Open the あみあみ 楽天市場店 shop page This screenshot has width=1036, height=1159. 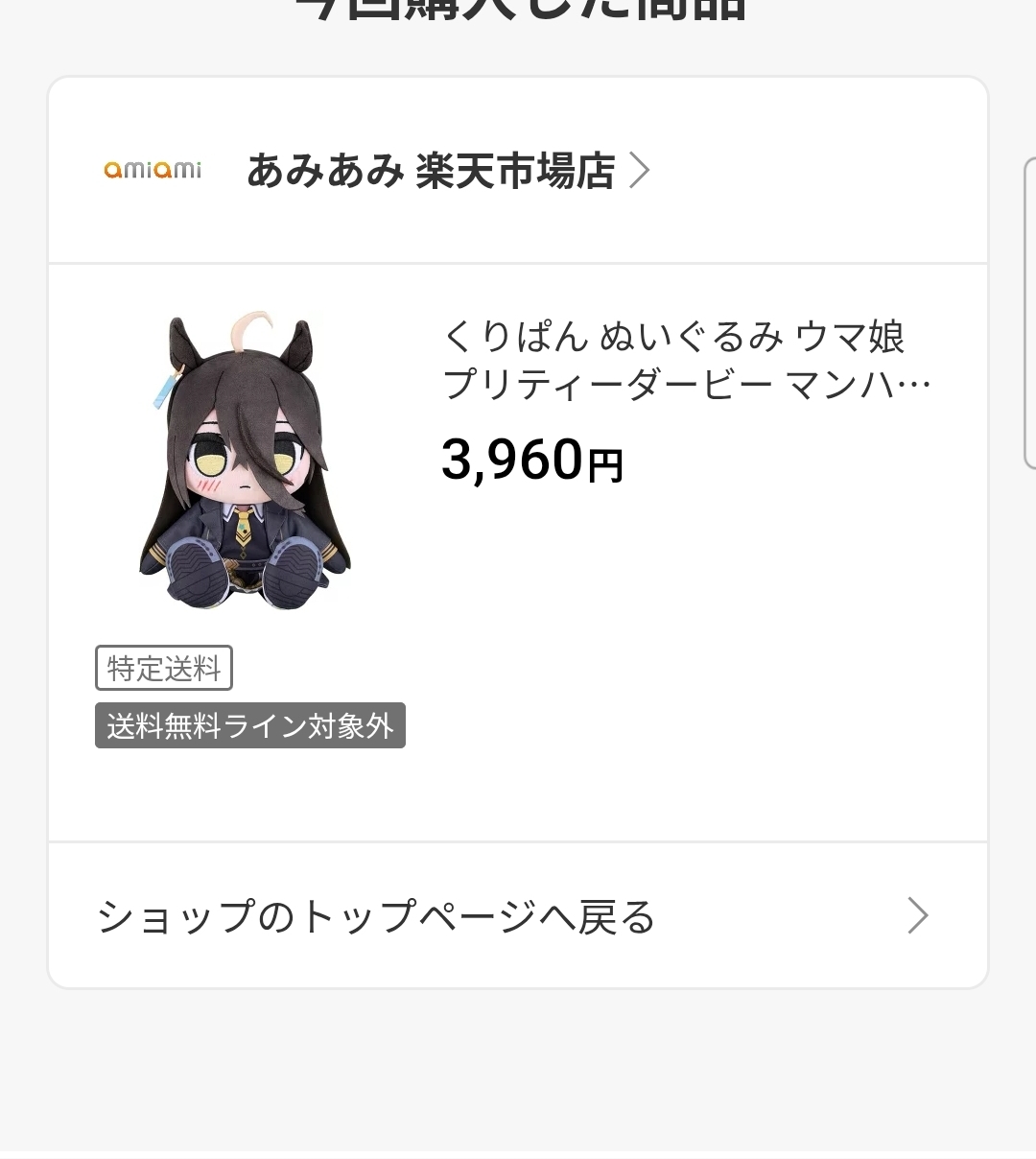tap(432, 171)
